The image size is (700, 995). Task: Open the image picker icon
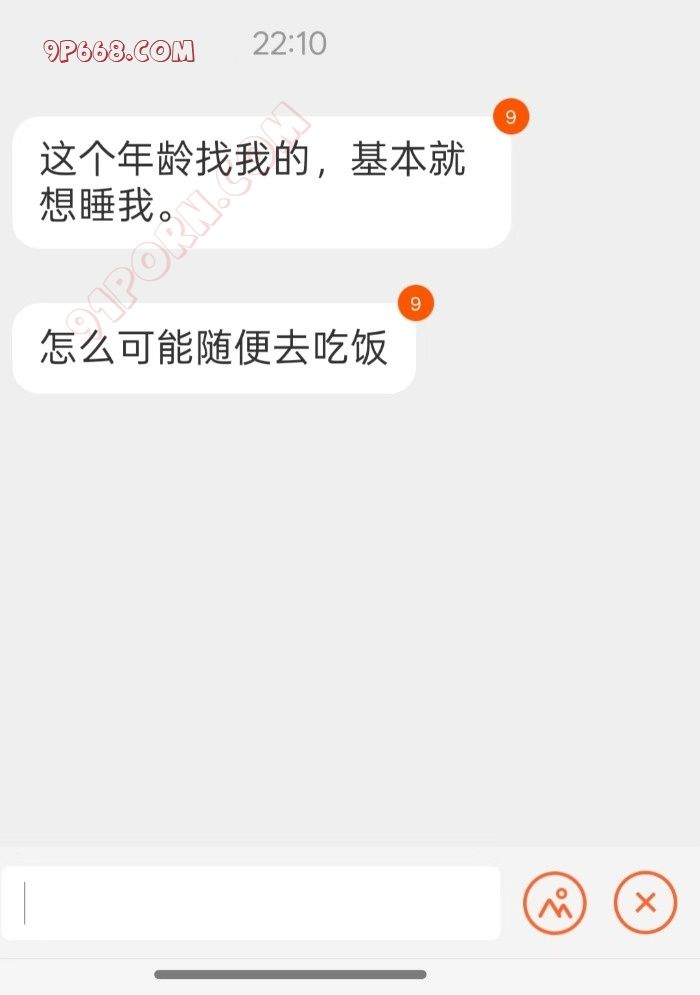tap(554, 903)
